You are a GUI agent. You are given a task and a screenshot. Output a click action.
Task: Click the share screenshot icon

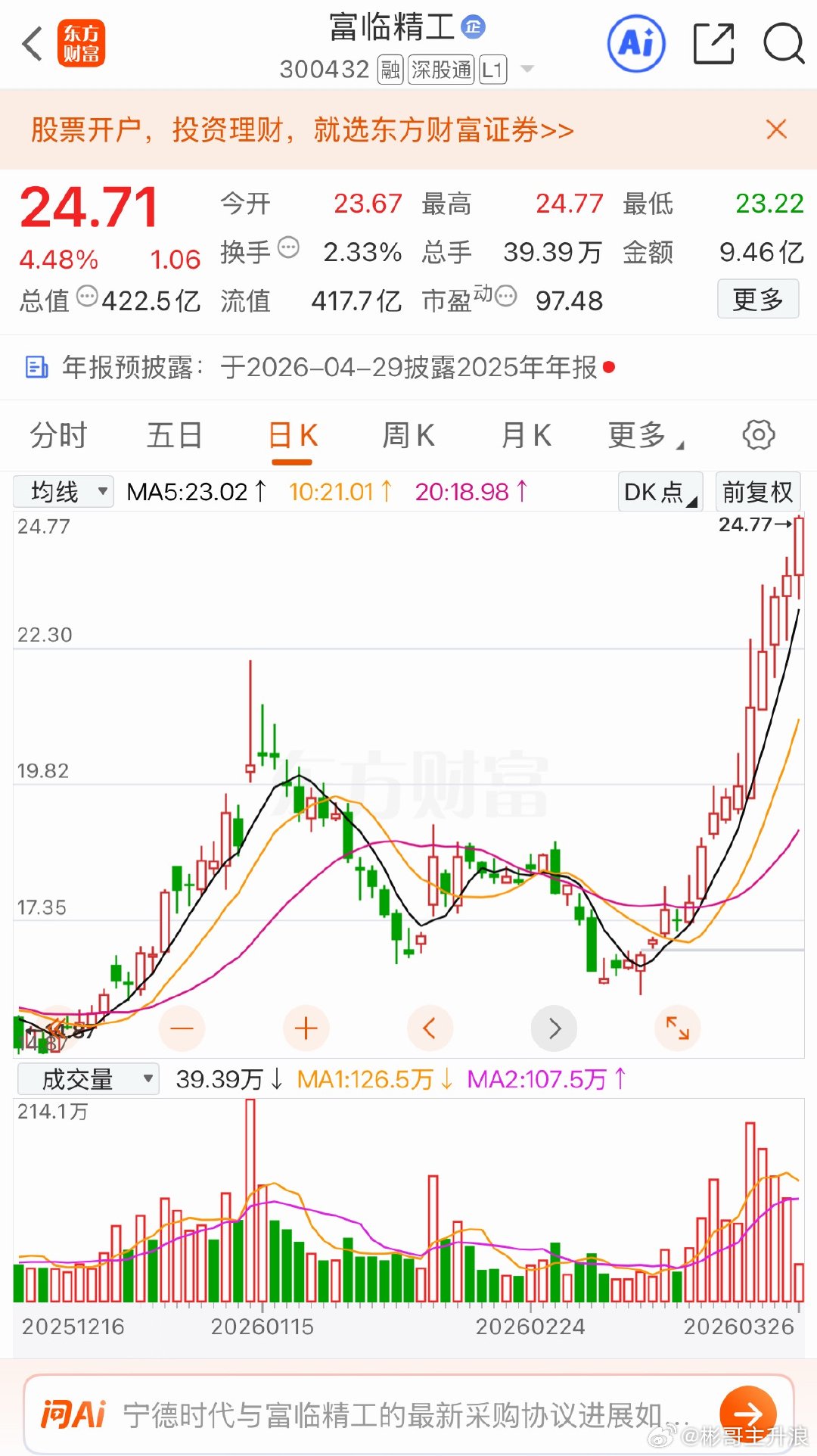714,45
